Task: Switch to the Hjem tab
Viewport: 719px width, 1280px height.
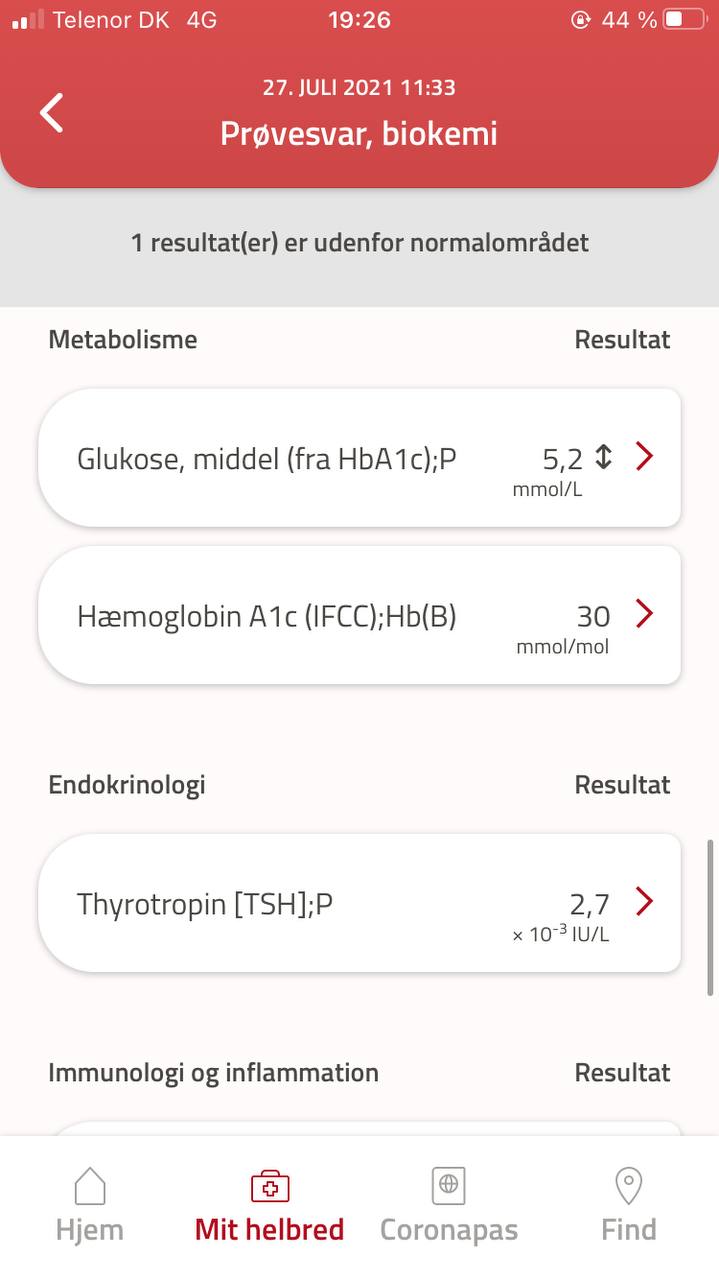Action: pos(90,1206)
